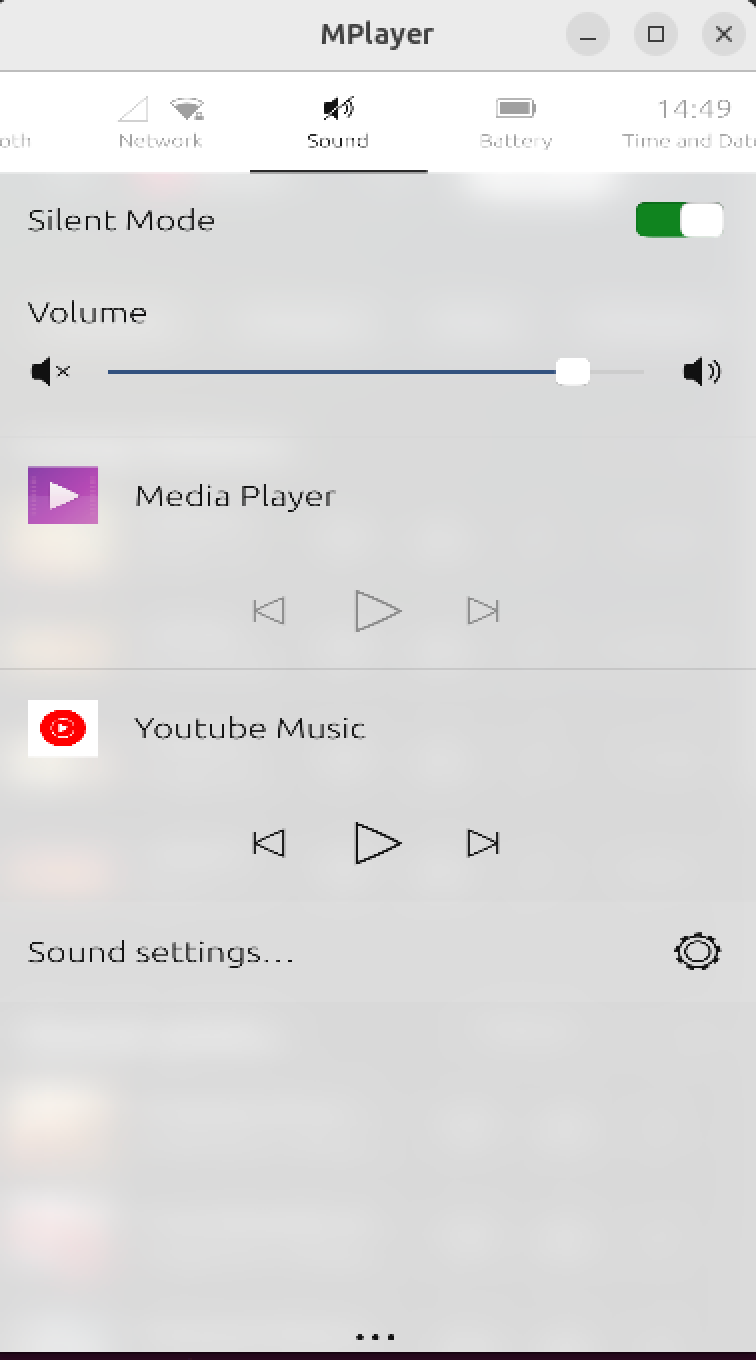
Task: Skip to next track in Youtube Music
Action: click(483, 843)
